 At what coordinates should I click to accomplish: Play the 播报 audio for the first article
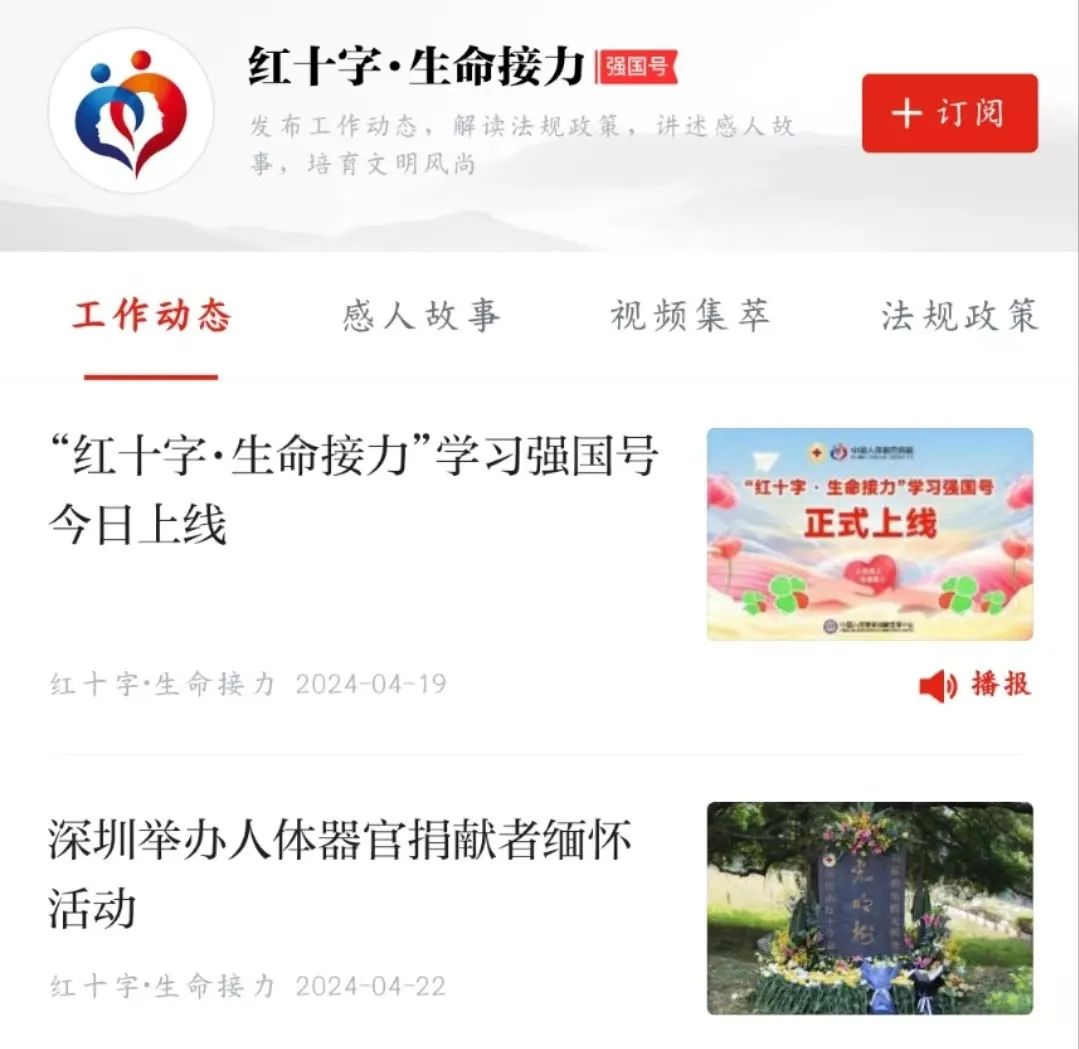tap(974, 685)
